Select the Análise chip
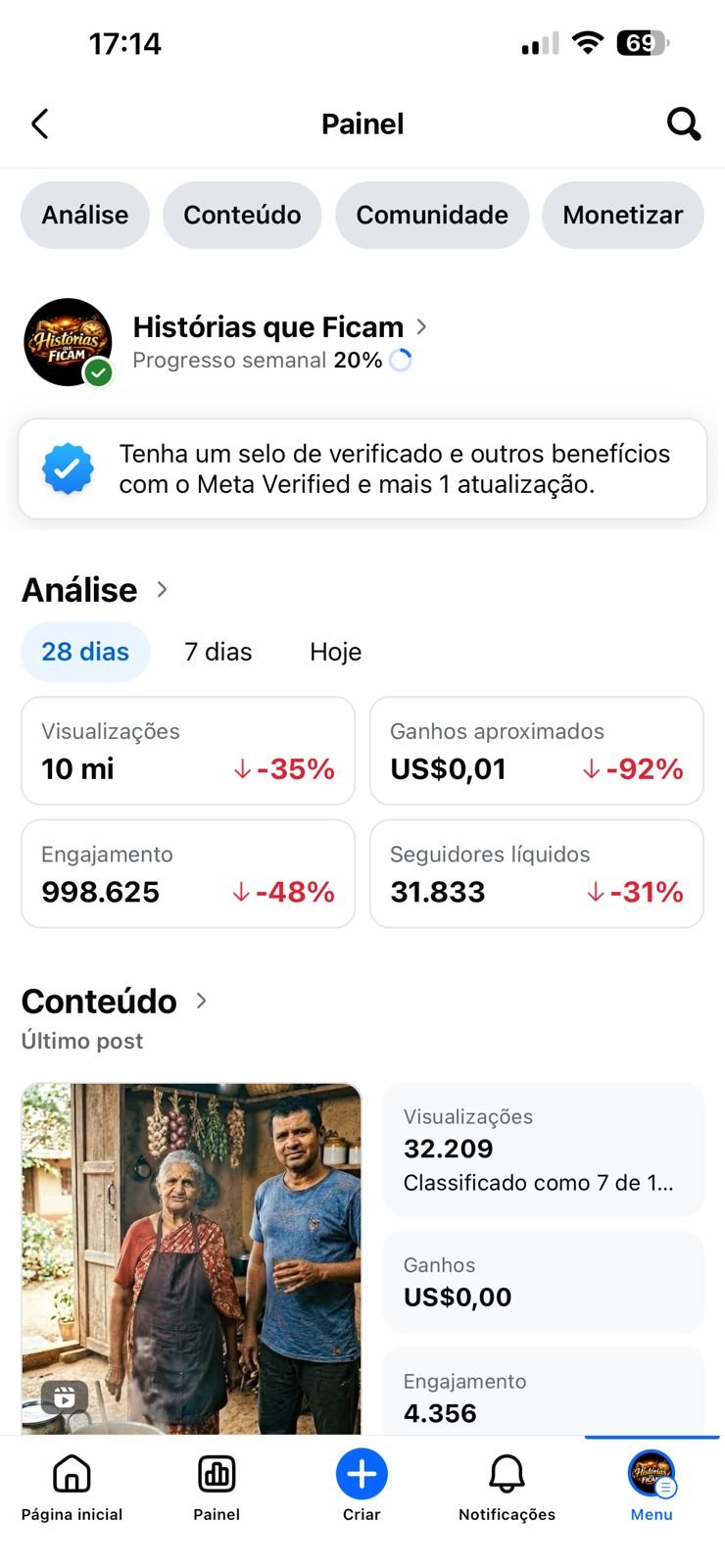This screenshot has width=725, height=1568. (85, 215)
